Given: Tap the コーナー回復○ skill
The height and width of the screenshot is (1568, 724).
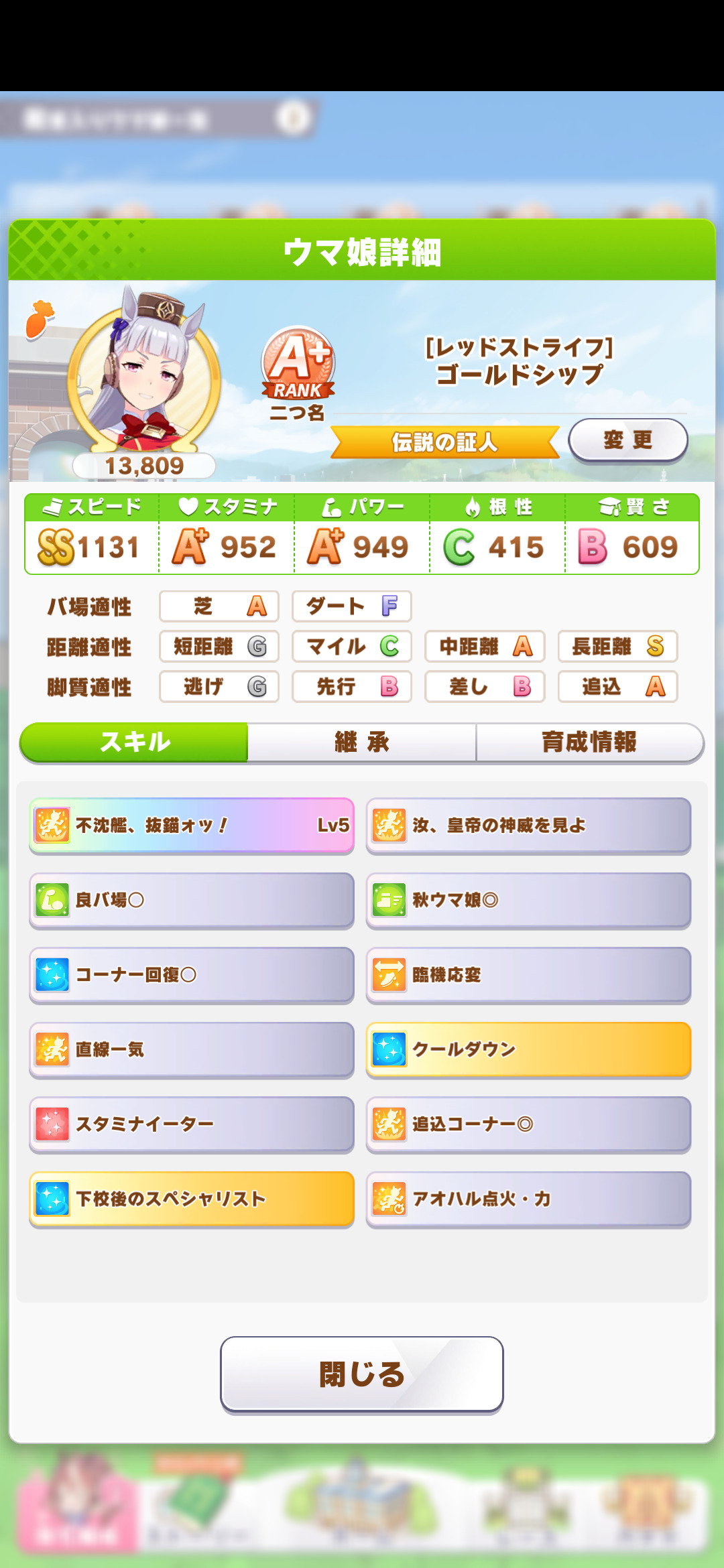Looking at the screenshot, I should tap(192, 975).
